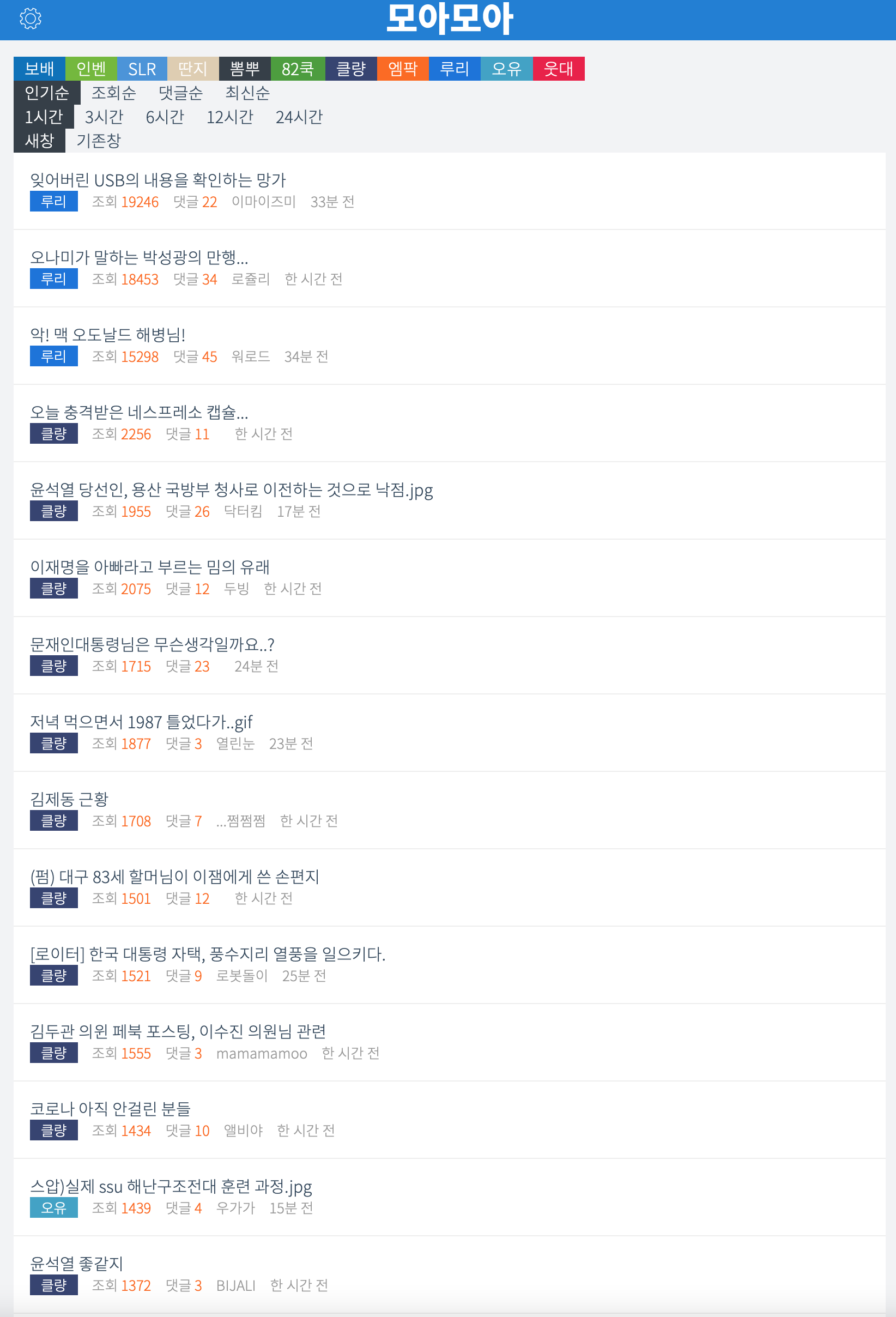This screenshot has height=1317, width=896.
Task: Select the 보배 site filter
Action: (39, 69)
